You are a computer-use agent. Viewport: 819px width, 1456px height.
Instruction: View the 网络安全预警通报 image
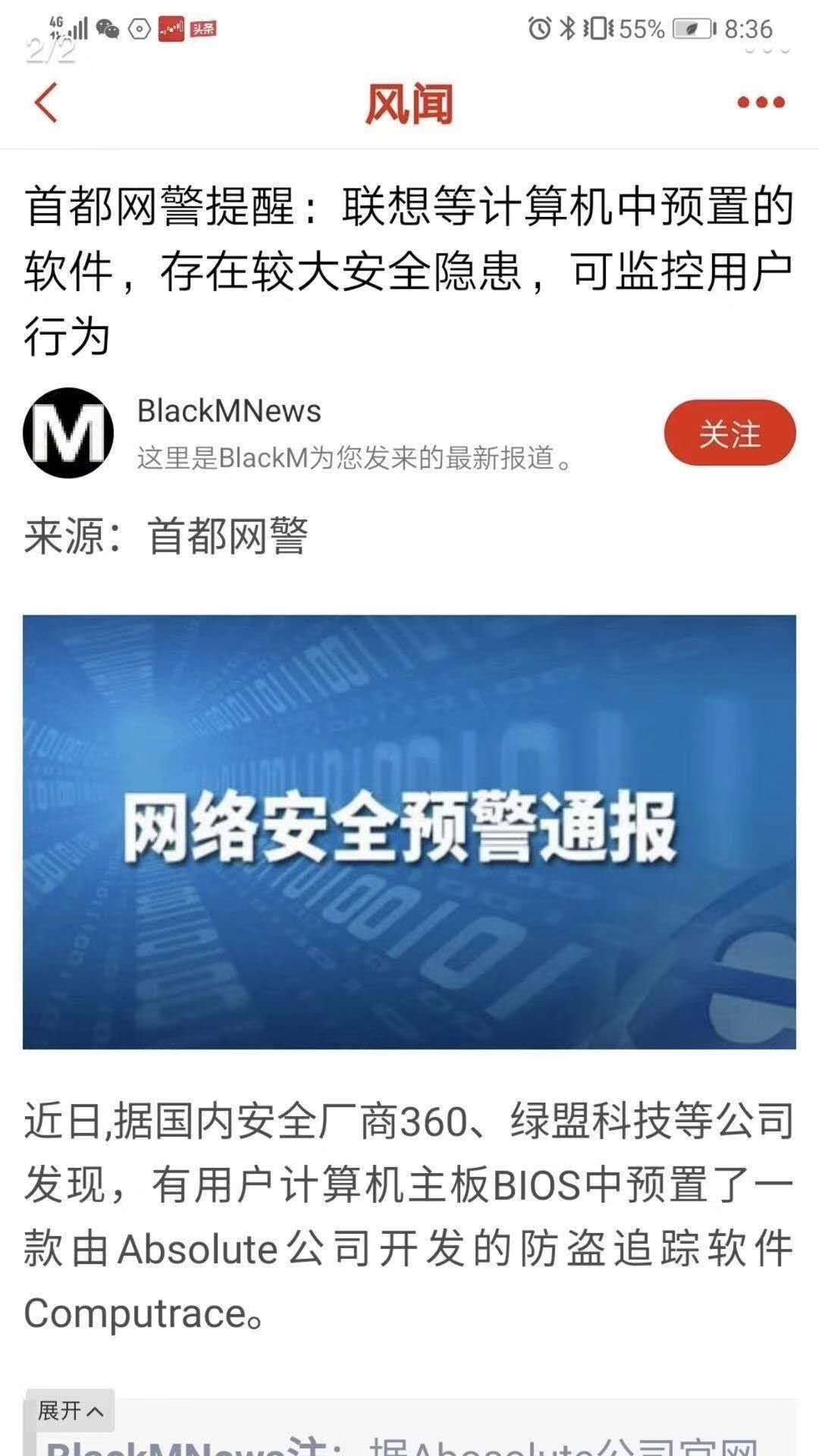coord(409,832)
